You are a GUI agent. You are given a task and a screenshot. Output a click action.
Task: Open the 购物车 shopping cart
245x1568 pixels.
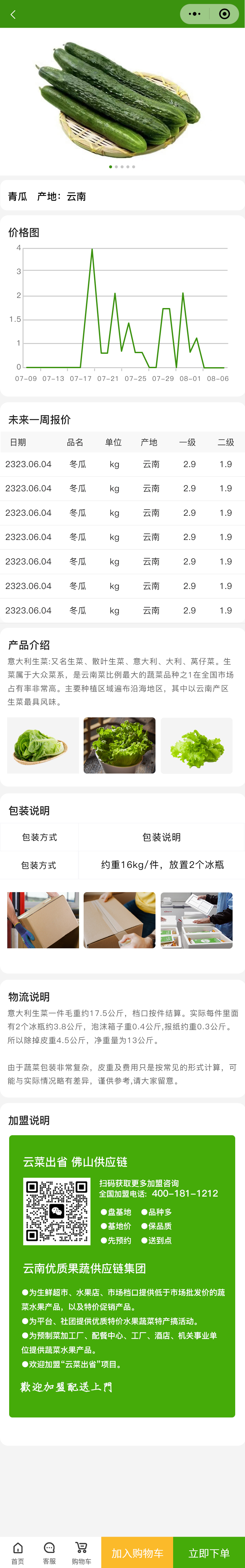(81, 1552)
